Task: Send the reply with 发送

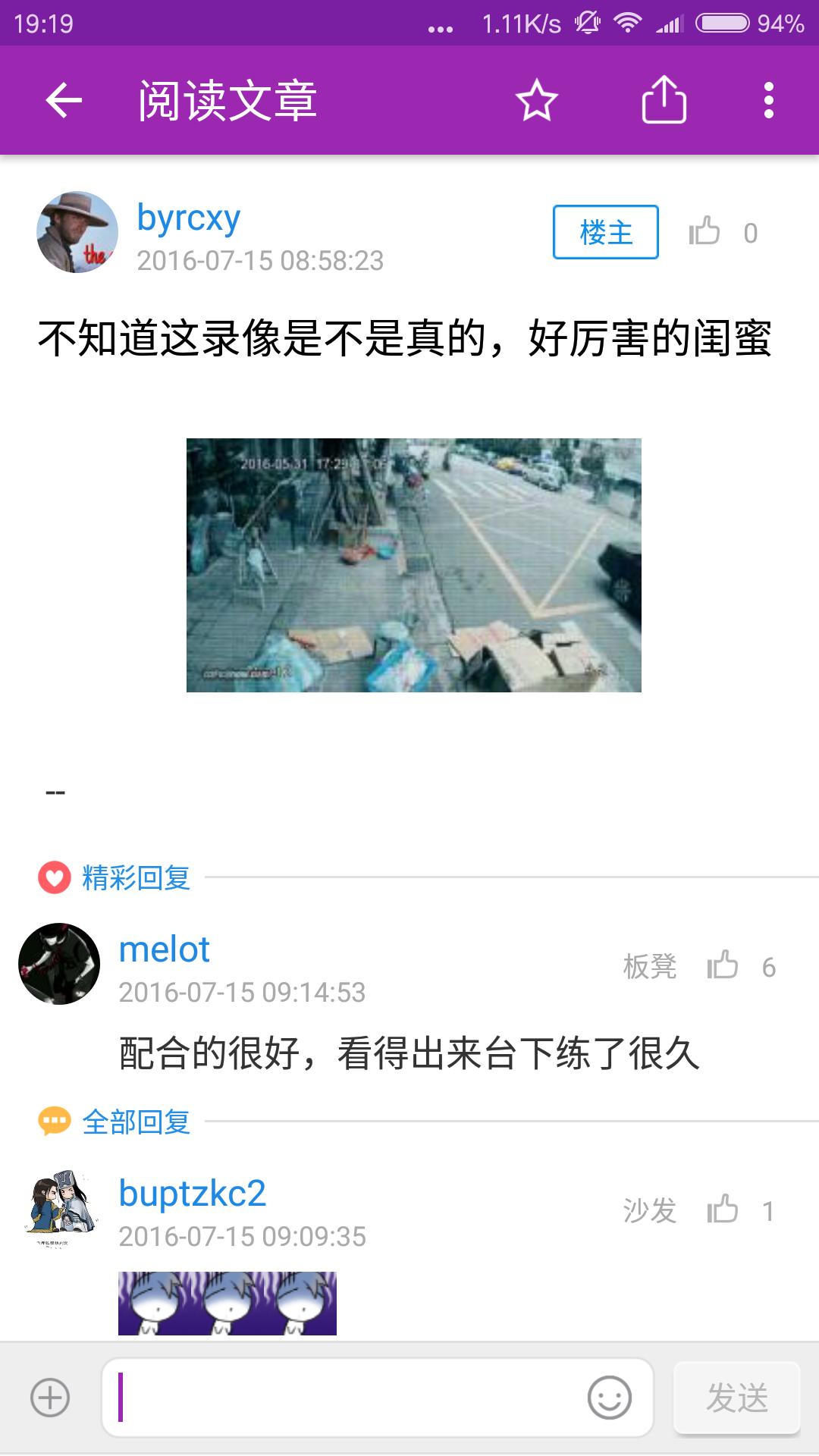Action: tap(737, 1398)
